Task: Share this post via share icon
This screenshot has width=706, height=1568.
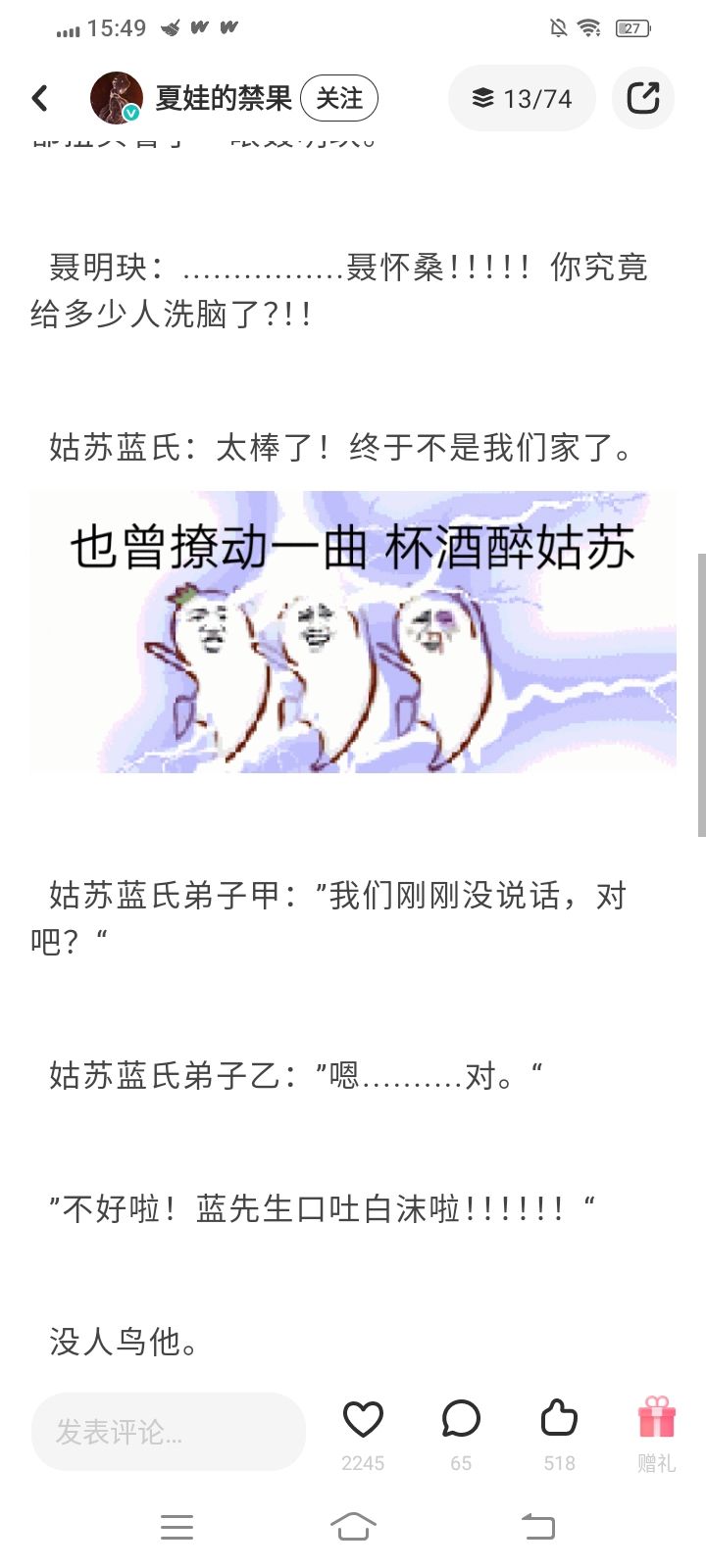Action: click(643, 98)
